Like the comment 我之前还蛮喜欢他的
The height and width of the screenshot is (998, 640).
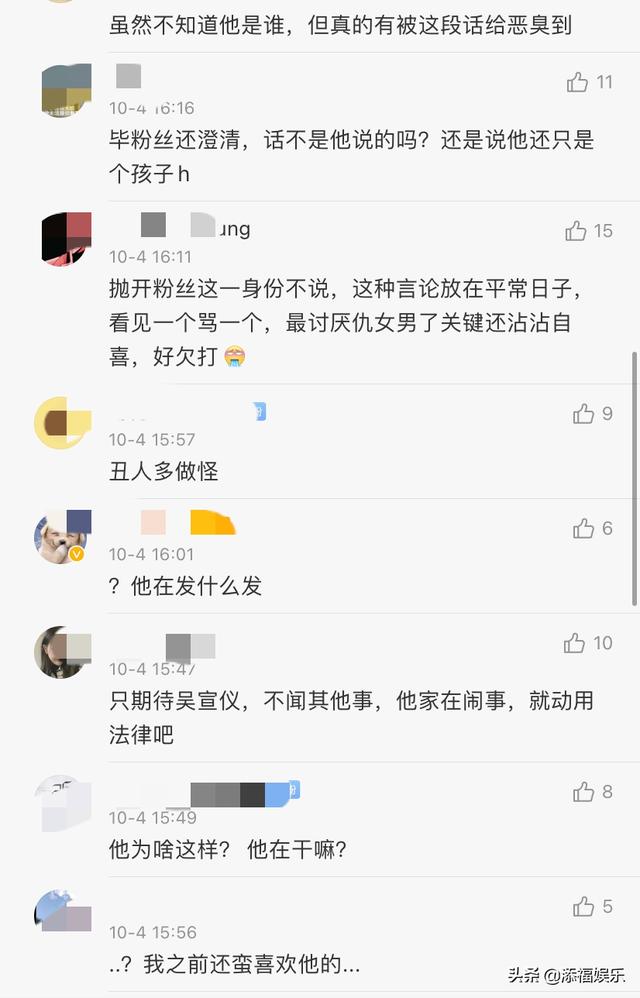[584, 908]
